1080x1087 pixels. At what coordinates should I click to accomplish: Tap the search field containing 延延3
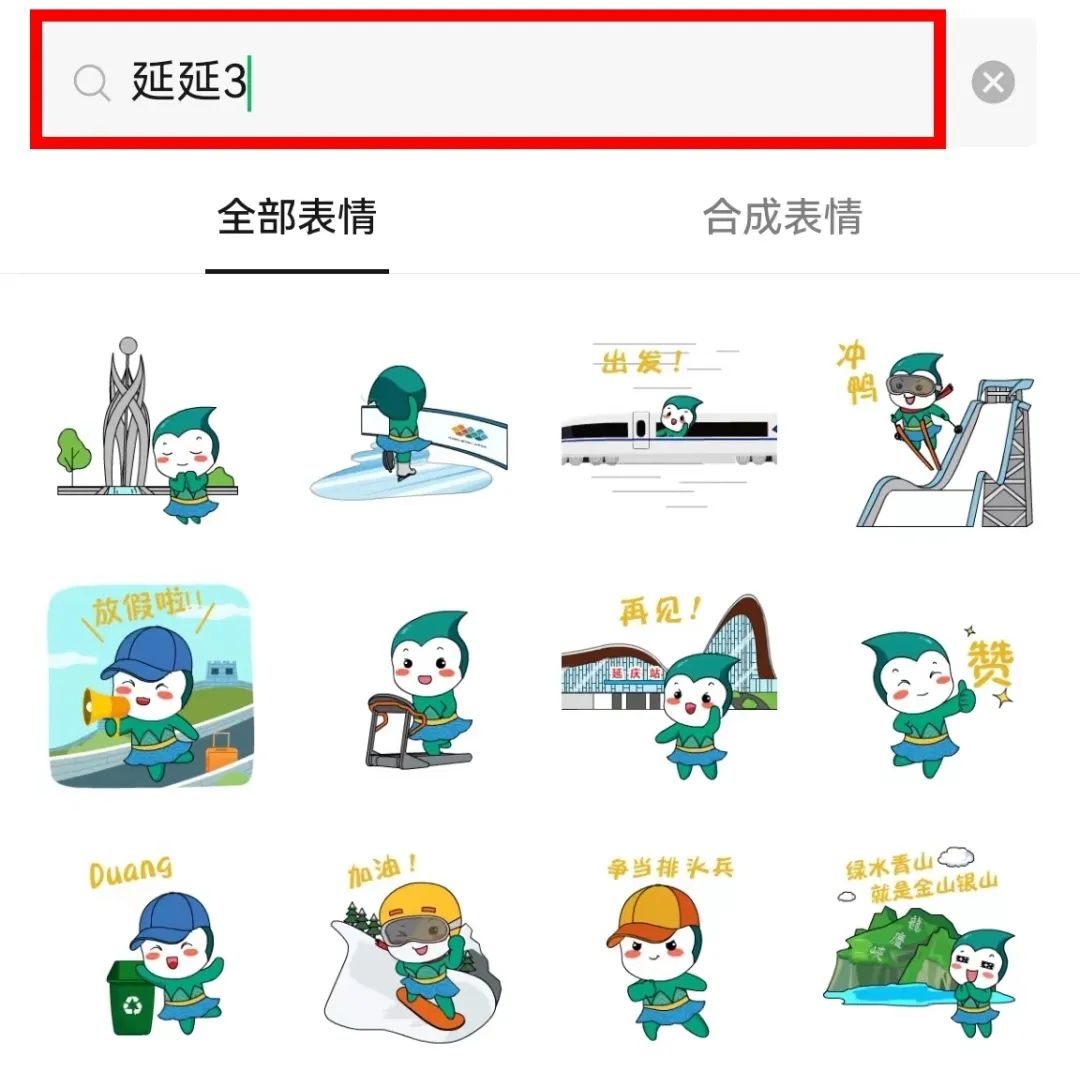pos(487,81)
